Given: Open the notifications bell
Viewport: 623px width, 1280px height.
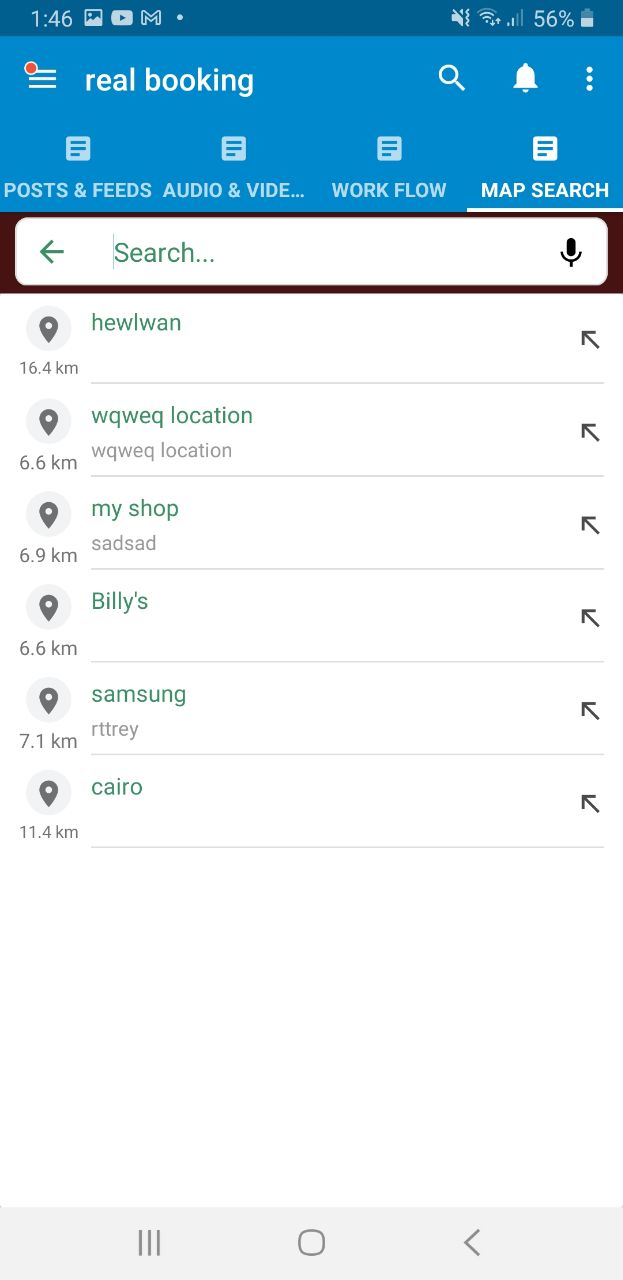Looking at the screenshot, I should 525,79.
